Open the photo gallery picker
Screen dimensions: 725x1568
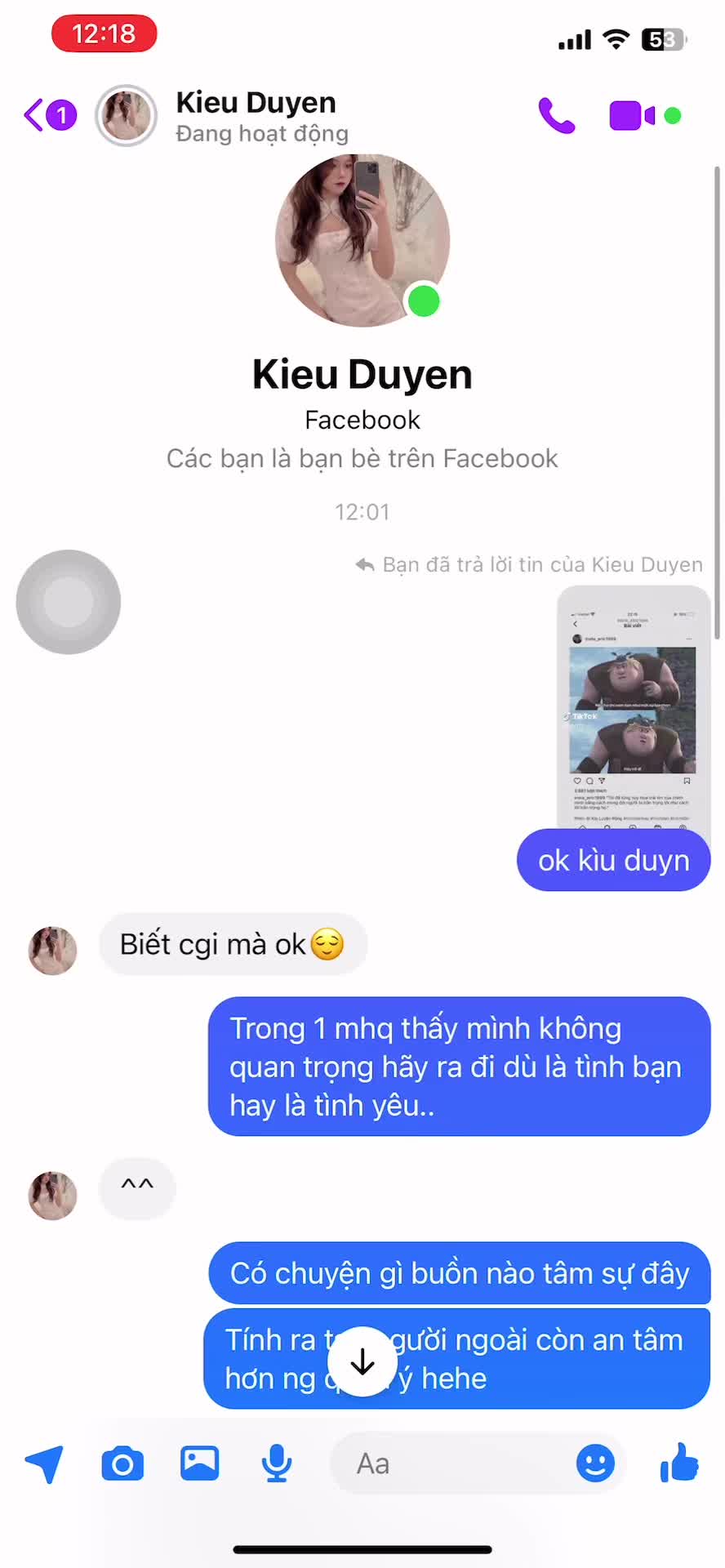pos(200,1463)
